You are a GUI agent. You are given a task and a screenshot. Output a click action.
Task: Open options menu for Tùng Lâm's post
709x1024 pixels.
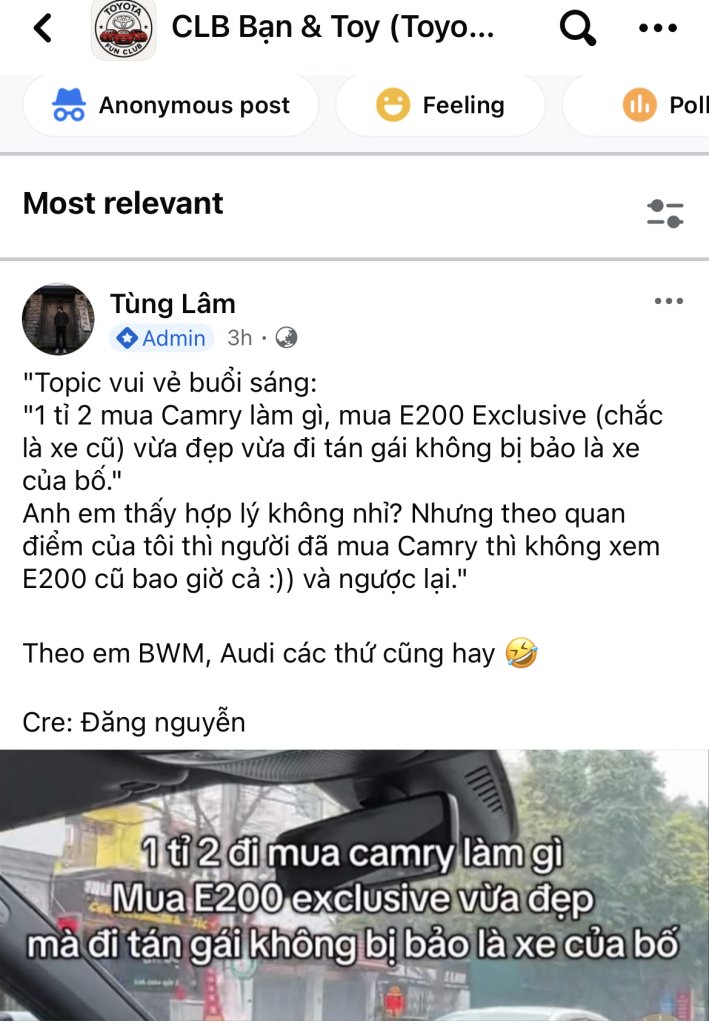(667, 301)
